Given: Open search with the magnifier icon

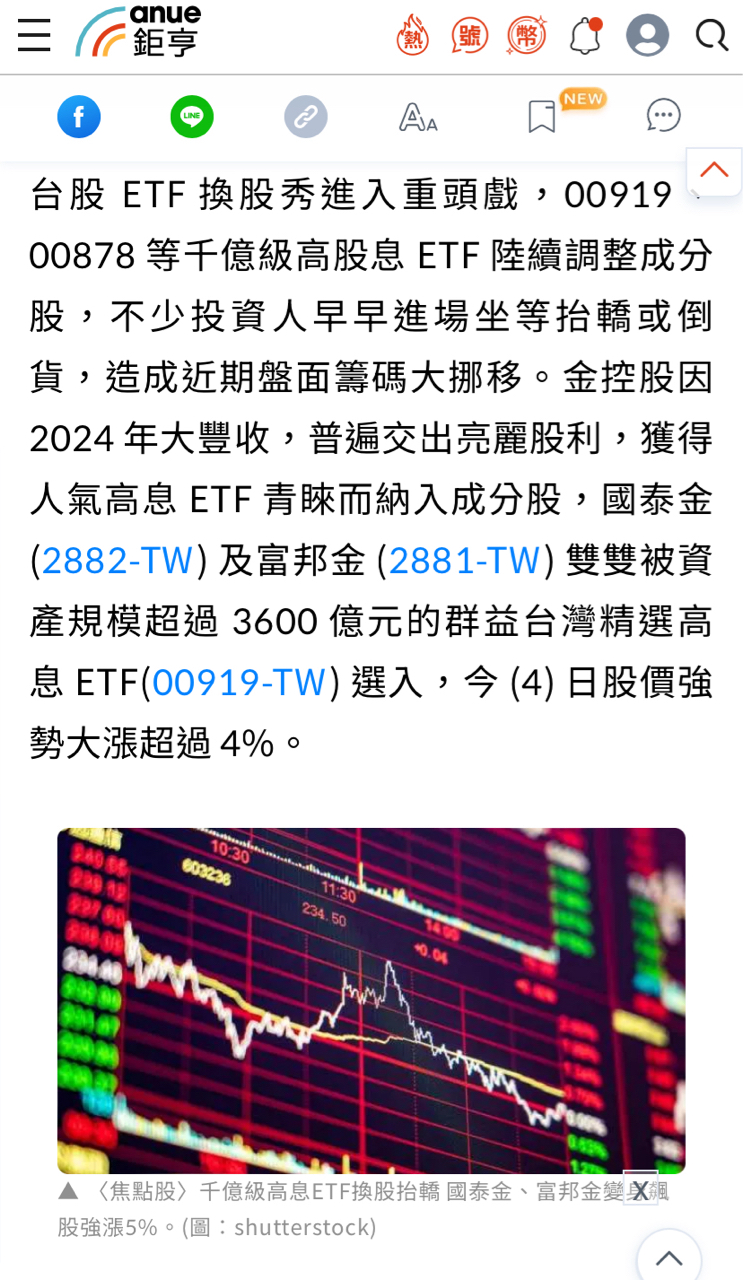Looking at the screenshot, I should [711, 36].
